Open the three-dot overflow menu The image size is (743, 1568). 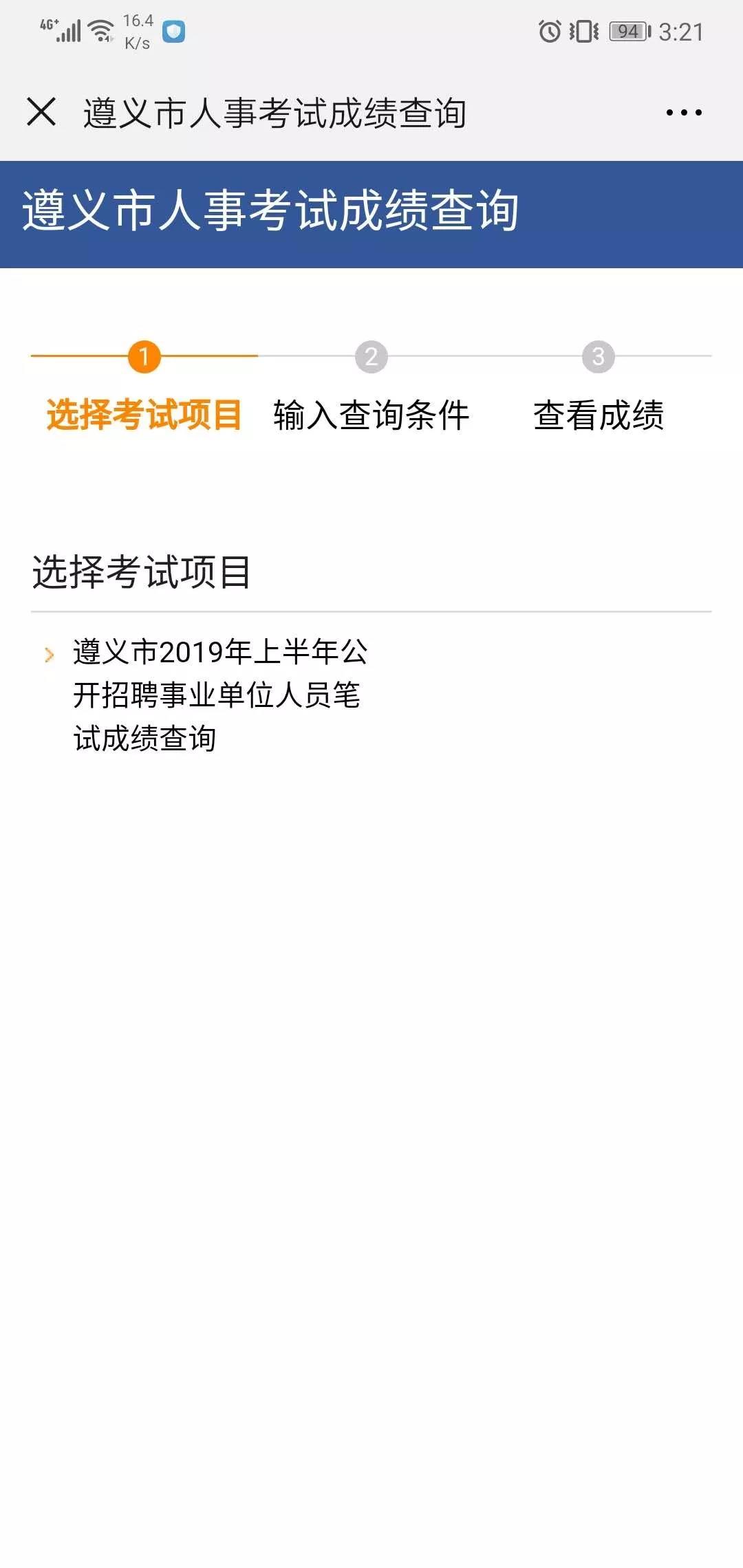coord(684,112)
